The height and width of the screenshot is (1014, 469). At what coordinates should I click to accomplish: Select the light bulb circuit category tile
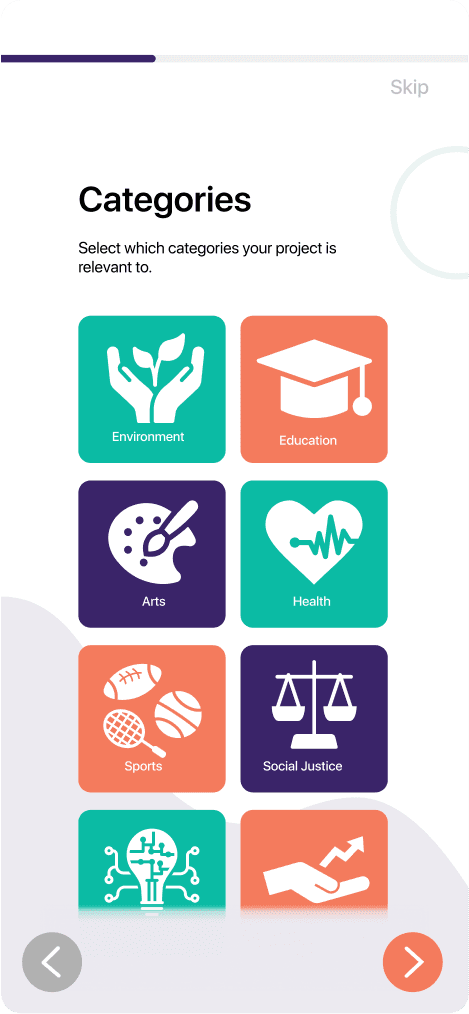152,863
